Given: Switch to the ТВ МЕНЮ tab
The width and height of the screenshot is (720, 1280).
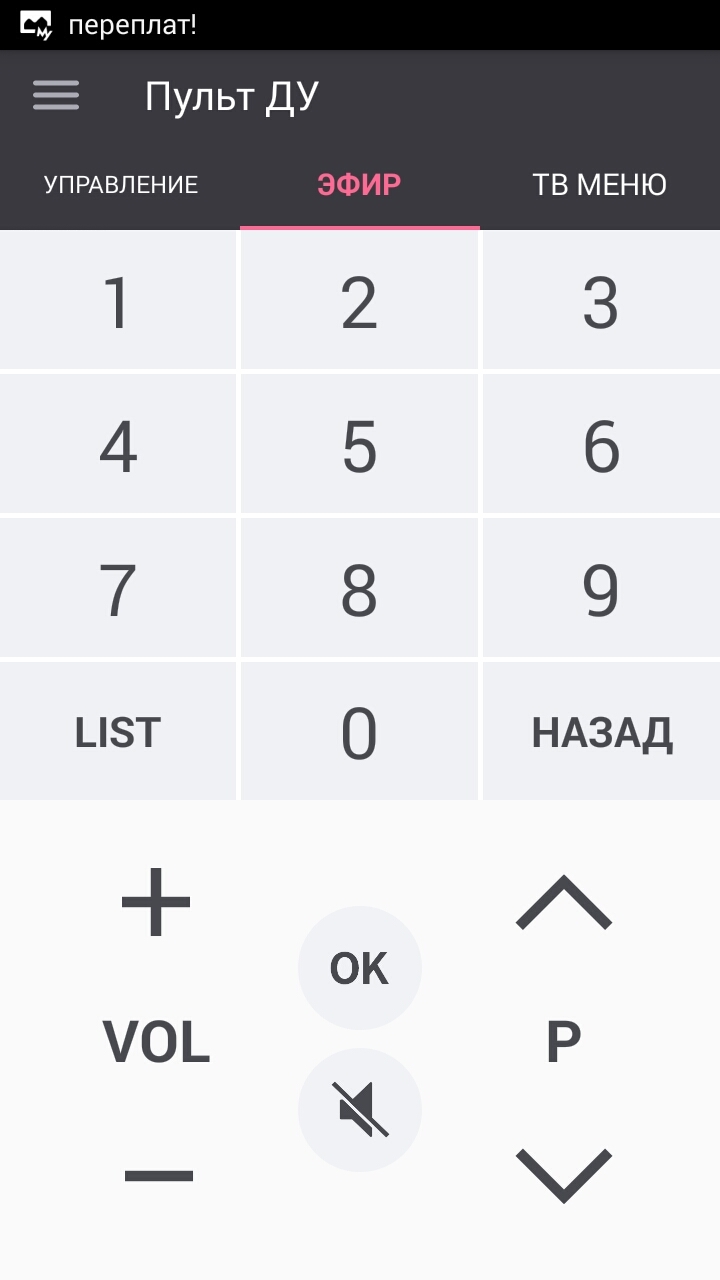Looking at the screenshot, I should pos(599,185).
